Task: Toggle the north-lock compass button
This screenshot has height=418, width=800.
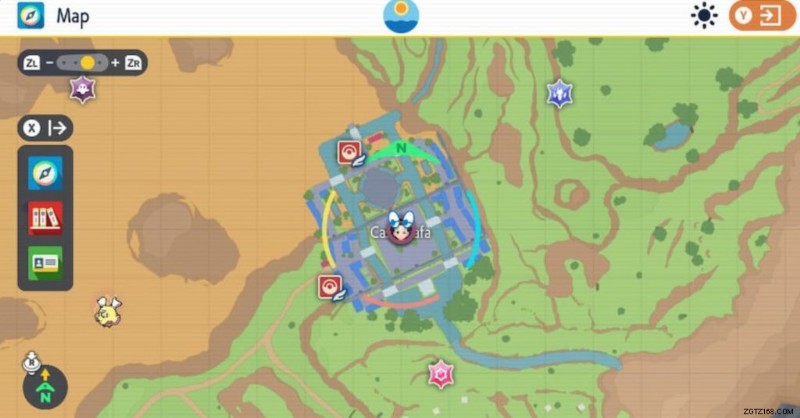Action: (43, 383)
